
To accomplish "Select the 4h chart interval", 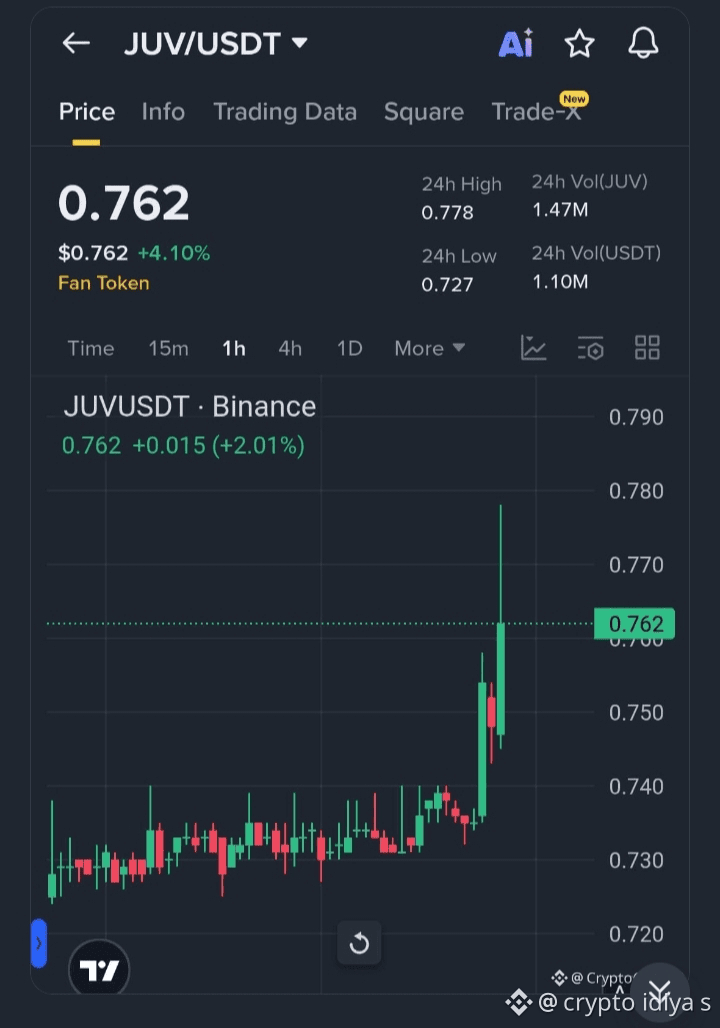I will (290, 348).
